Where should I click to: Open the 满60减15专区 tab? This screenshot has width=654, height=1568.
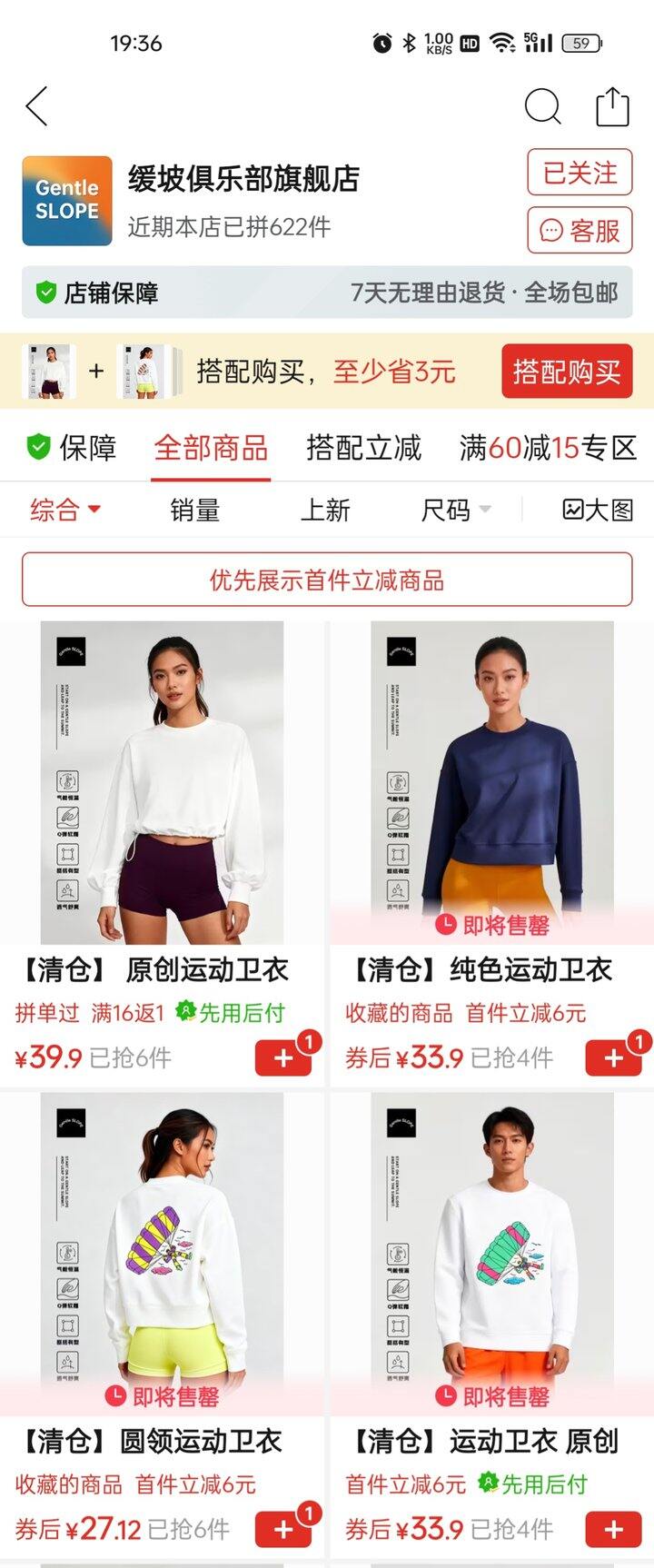[548, 448]
